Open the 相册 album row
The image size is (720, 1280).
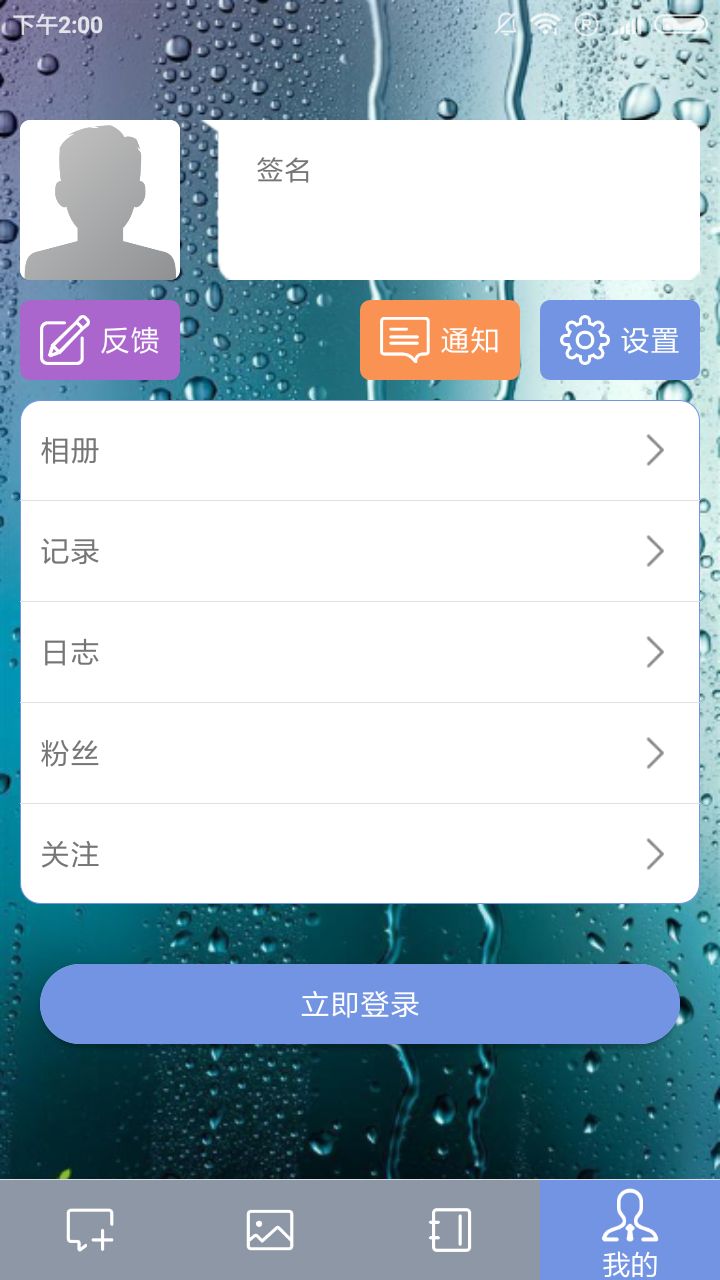[x=360, y=451]
